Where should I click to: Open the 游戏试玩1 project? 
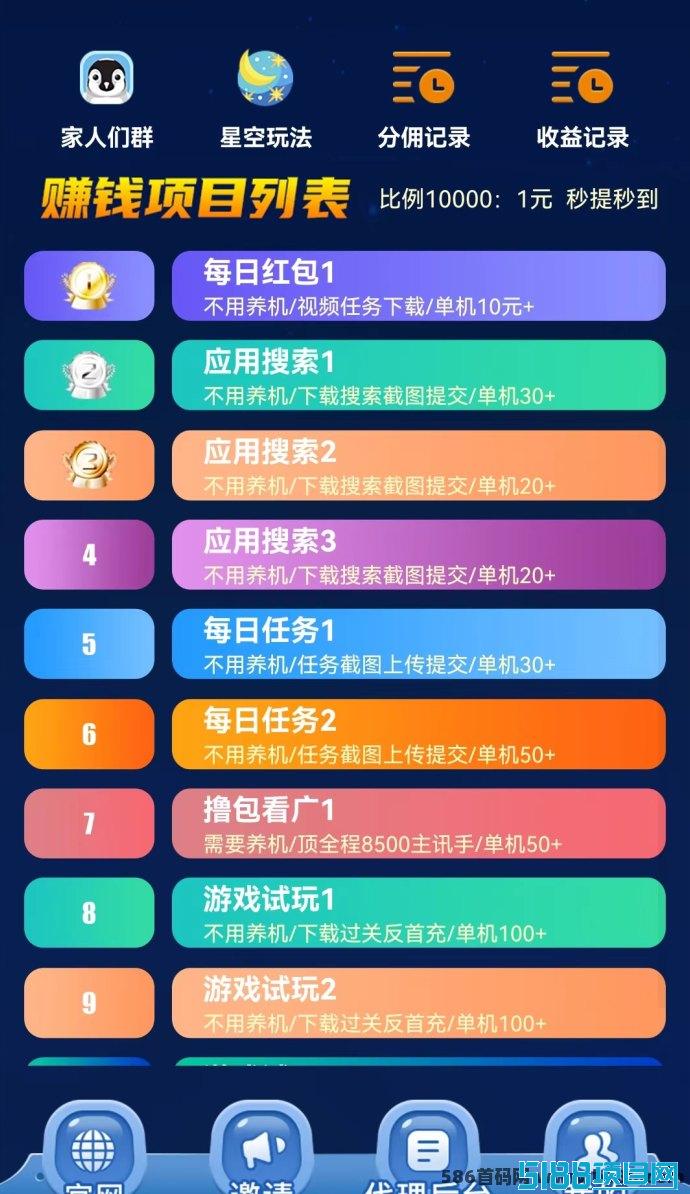419,913
